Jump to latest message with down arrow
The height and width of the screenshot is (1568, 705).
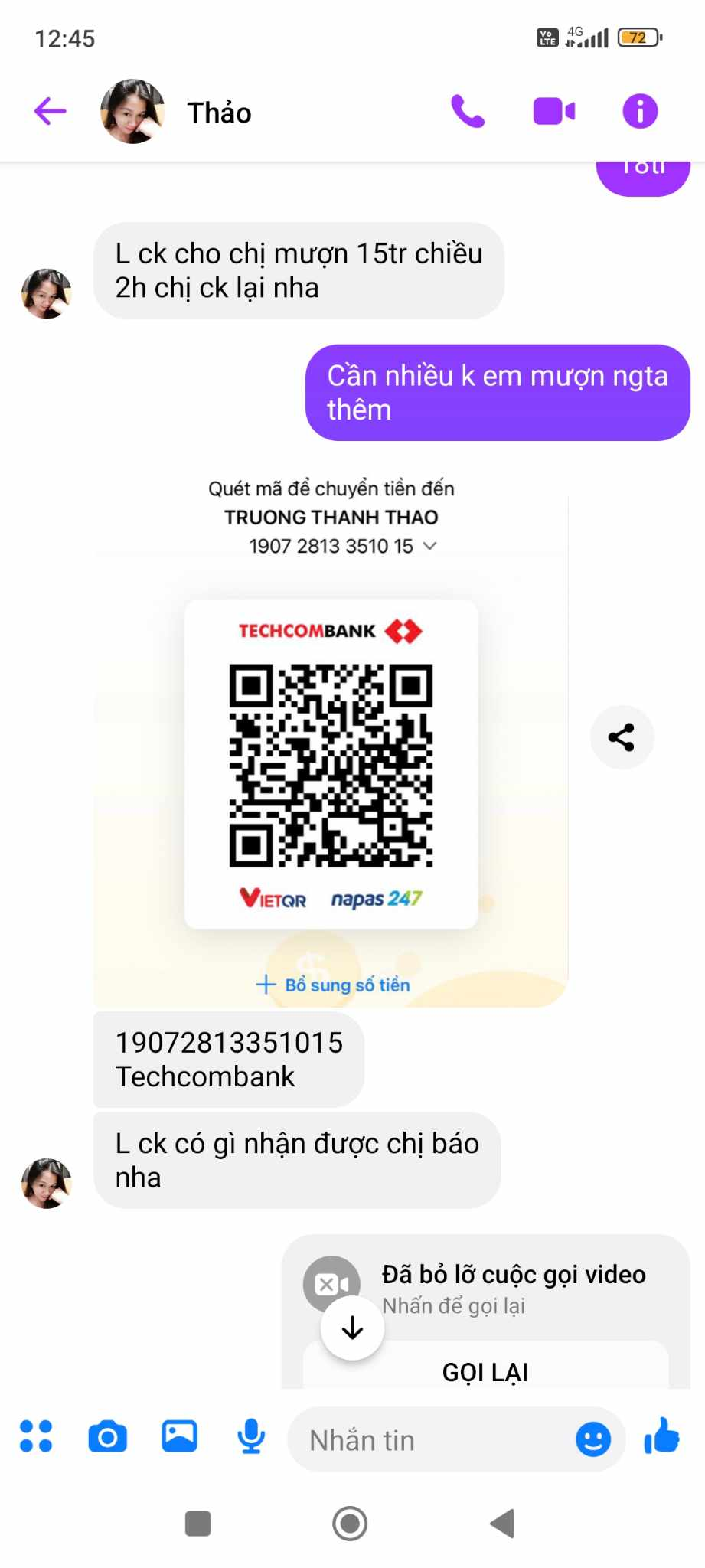point(352,1328)
